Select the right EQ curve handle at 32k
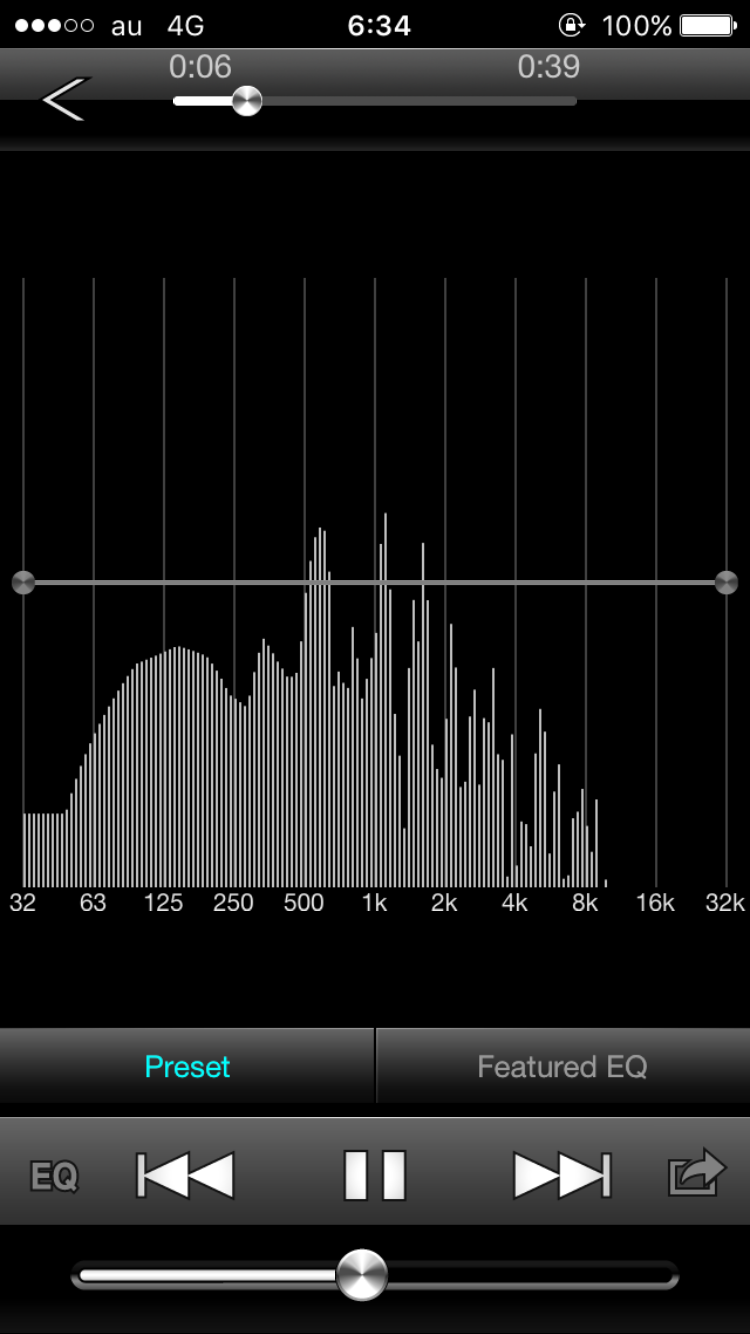Image resolution: width=750 pixels, height=1334 pixels. tap(727, 583)
